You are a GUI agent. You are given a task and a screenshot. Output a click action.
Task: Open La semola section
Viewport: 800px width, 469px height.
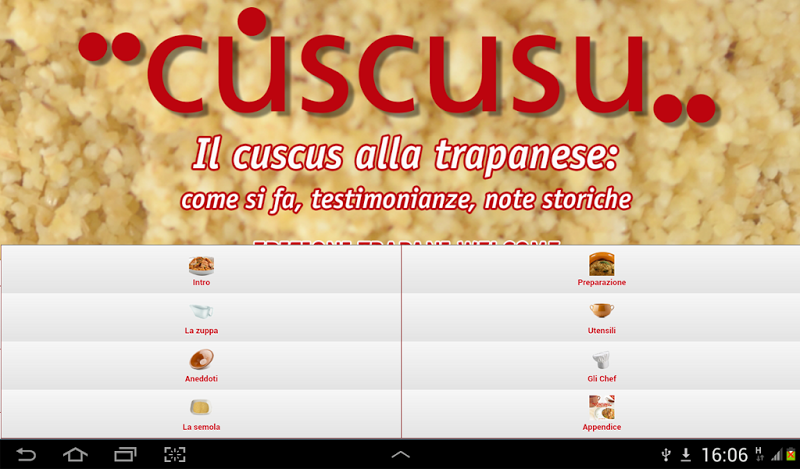click(201, 414)
